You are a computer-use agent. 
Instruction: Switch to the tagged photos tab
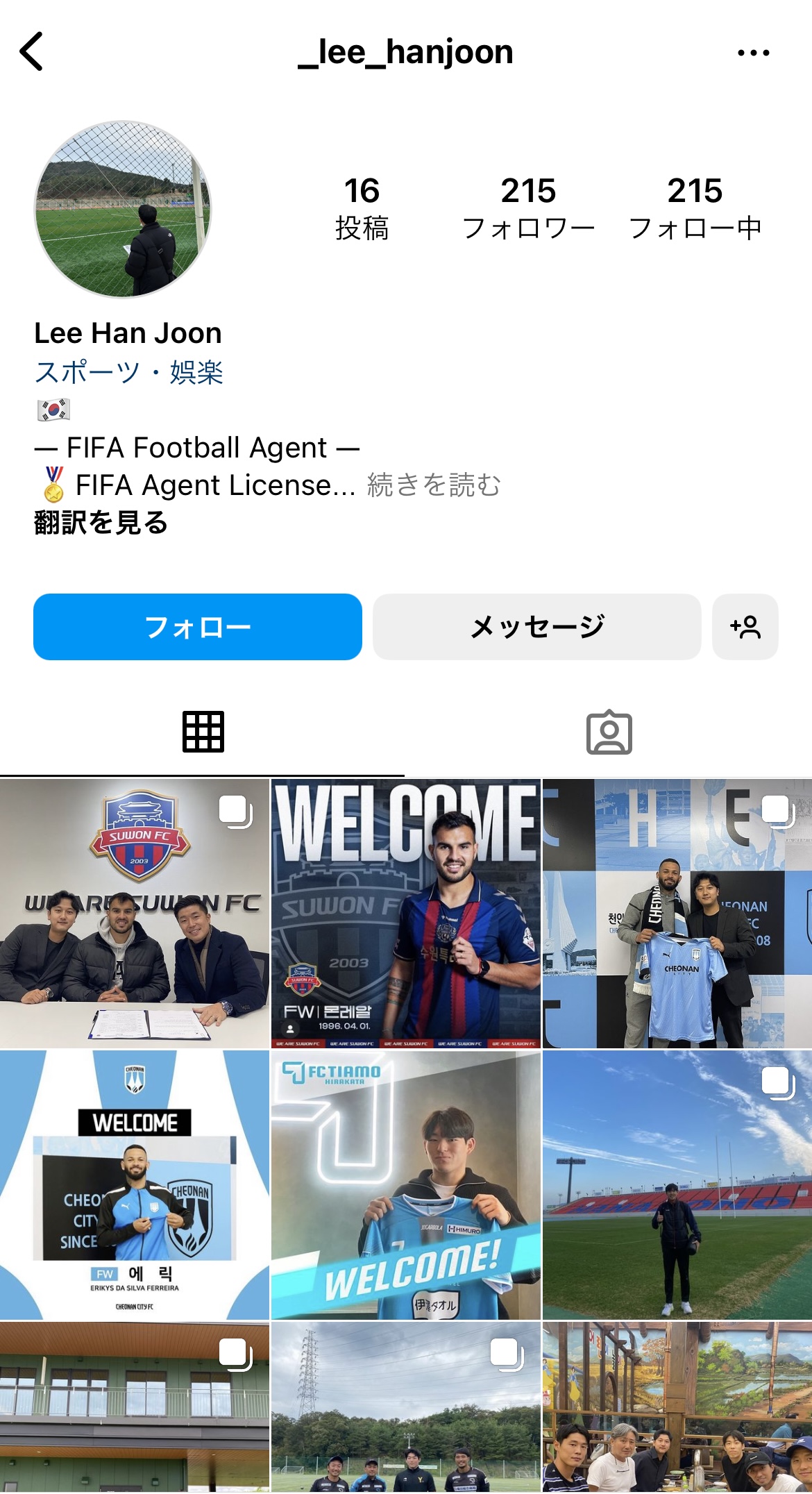[609, 732]
